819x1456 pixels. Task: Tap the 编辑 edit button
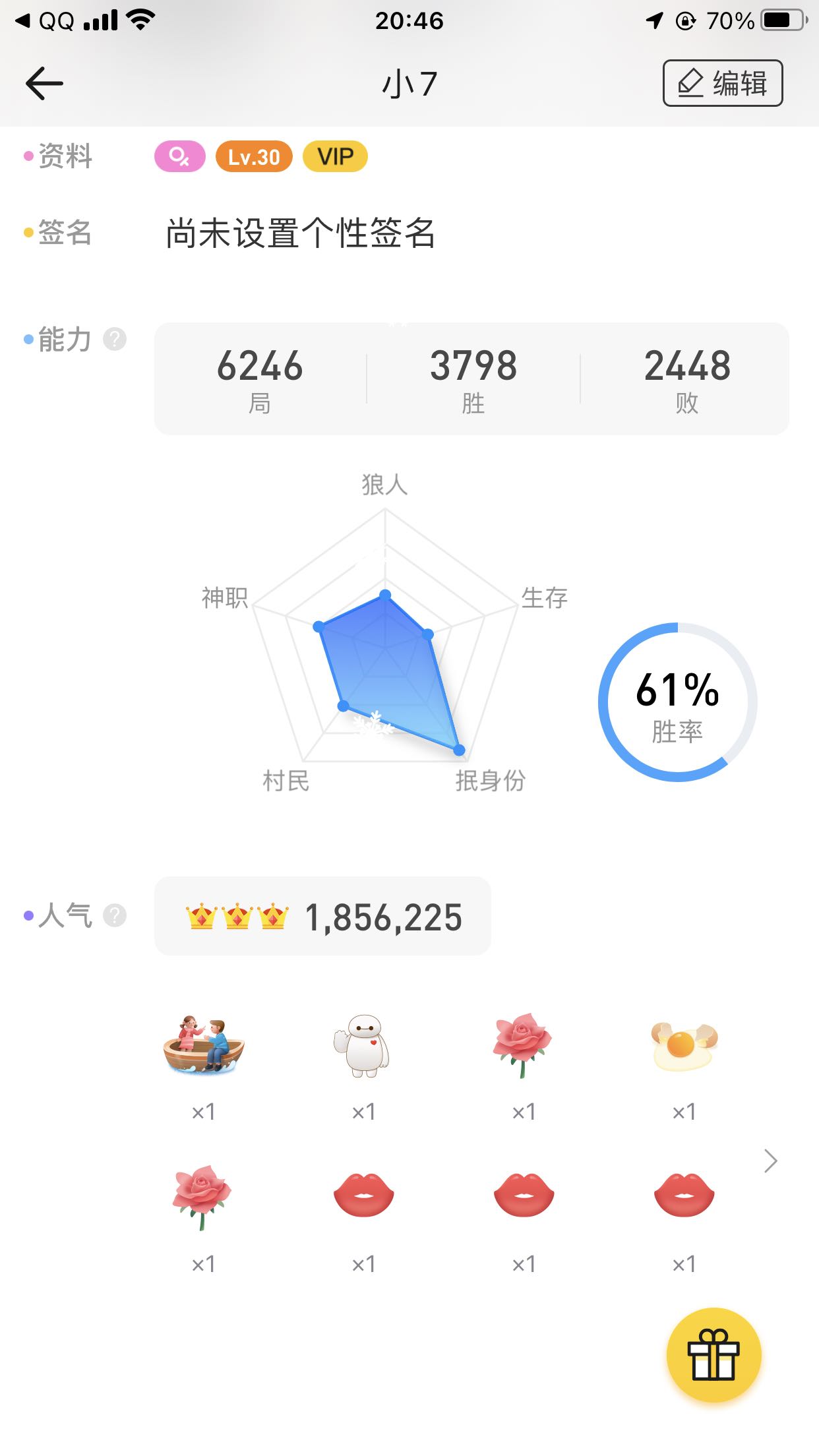click(722, 83)
